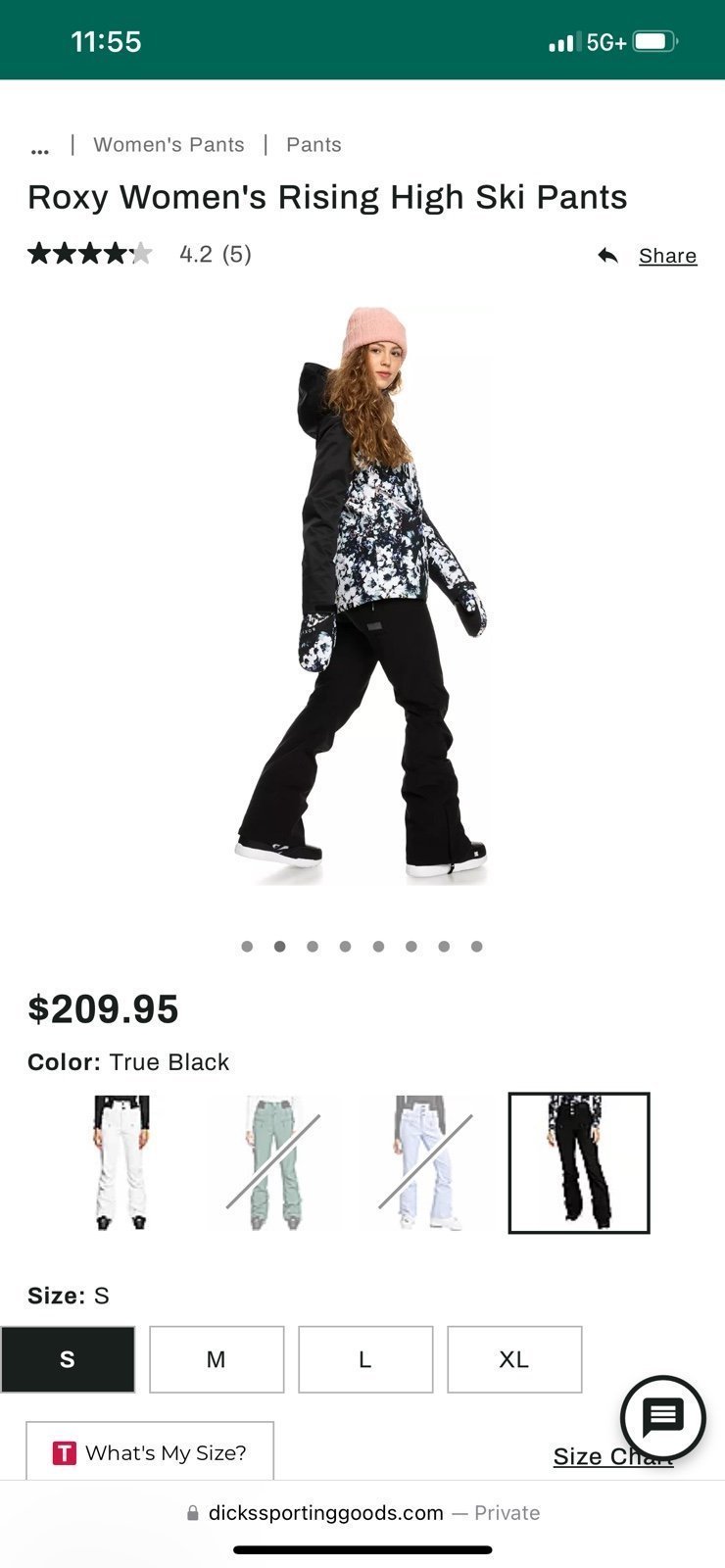Select size XL
The width and height of the screenshot is (725, 1568).
click(514, 1359)
